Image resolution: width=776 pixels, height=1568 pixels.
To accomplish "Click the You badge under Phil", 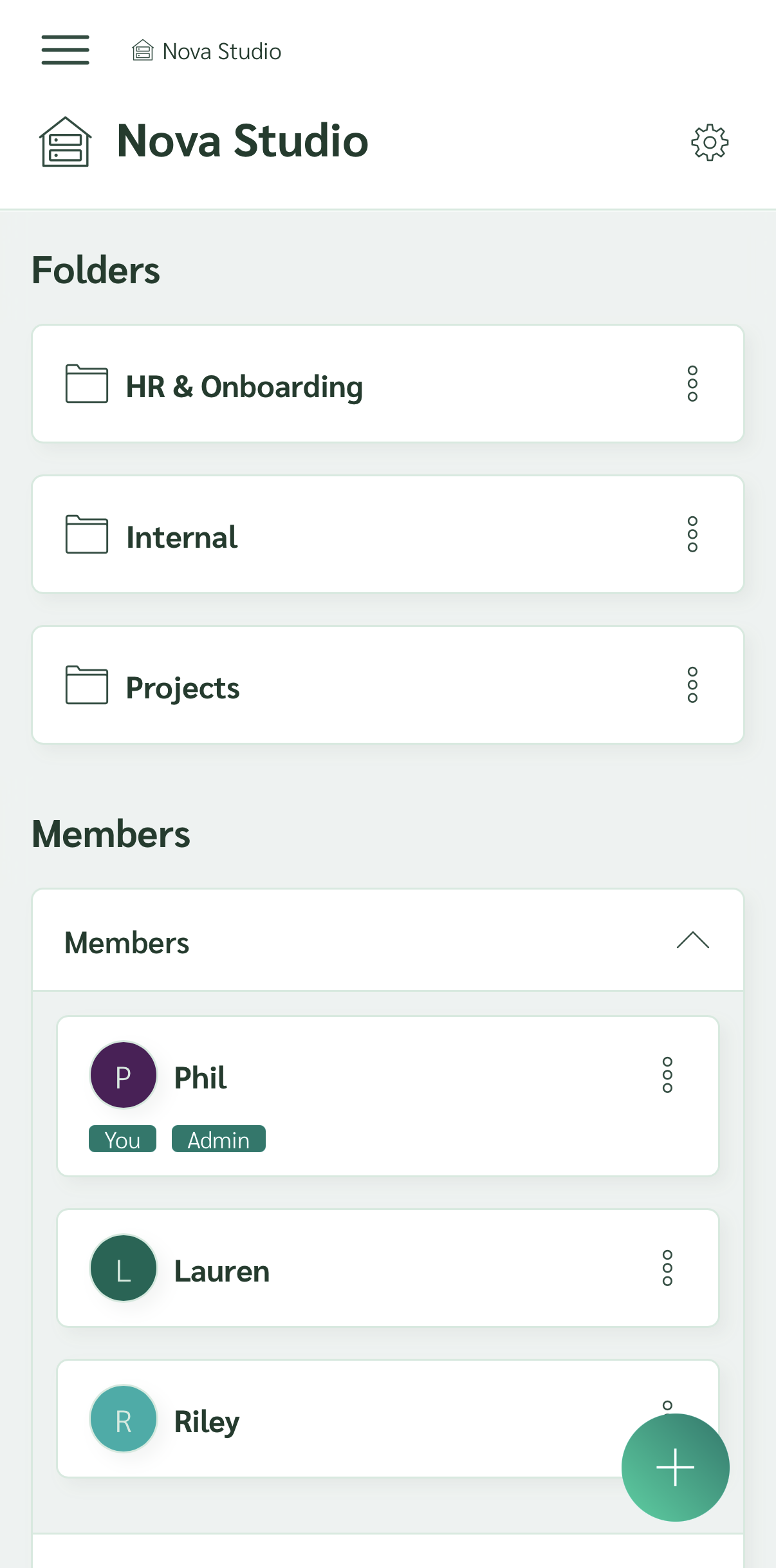I will (x=122, y=1139).
